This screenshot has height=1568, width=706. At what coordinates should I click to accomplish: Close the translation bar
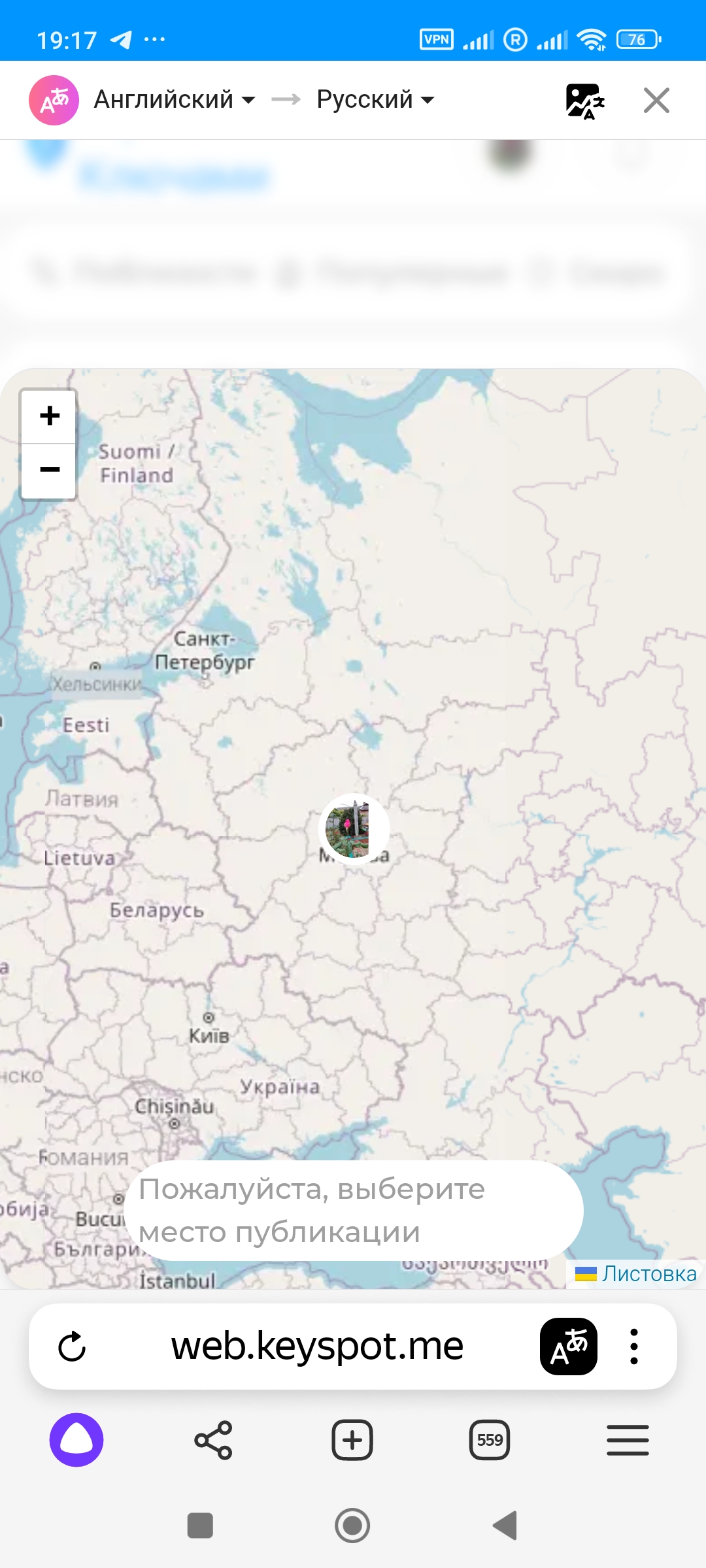coord(656,101)
